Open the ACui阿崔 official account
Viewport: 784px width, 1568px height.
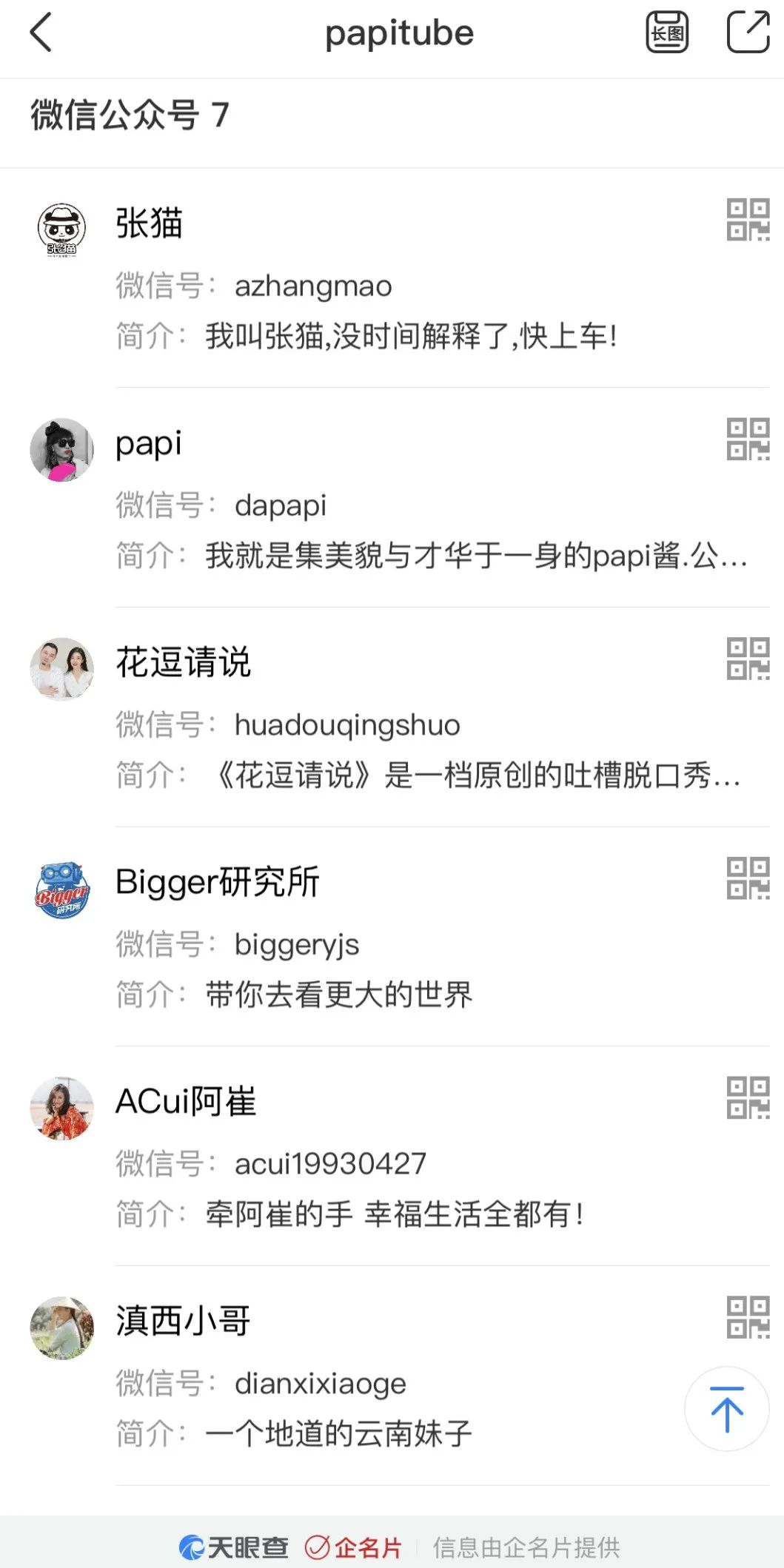click(186, 1101)
